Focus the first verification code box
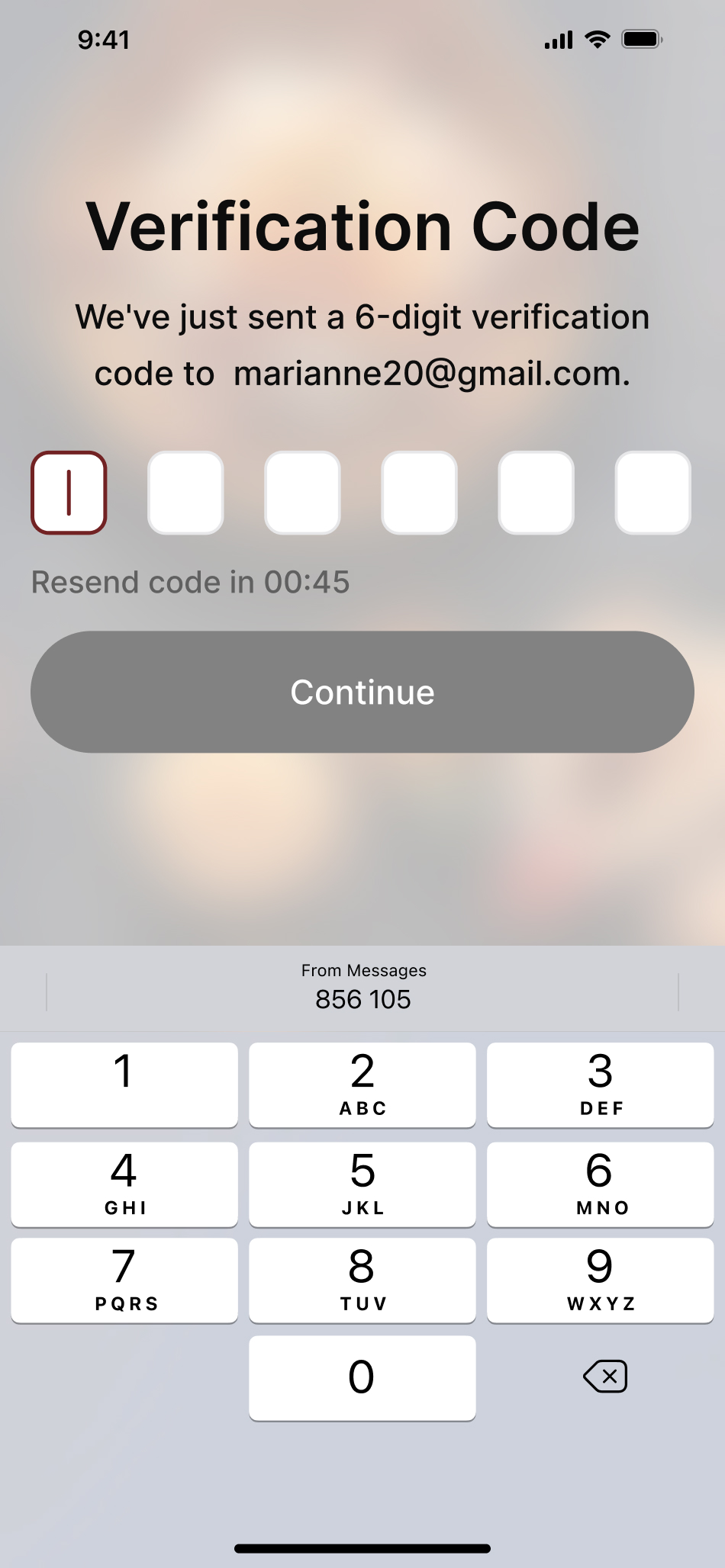 click(69, 493)
